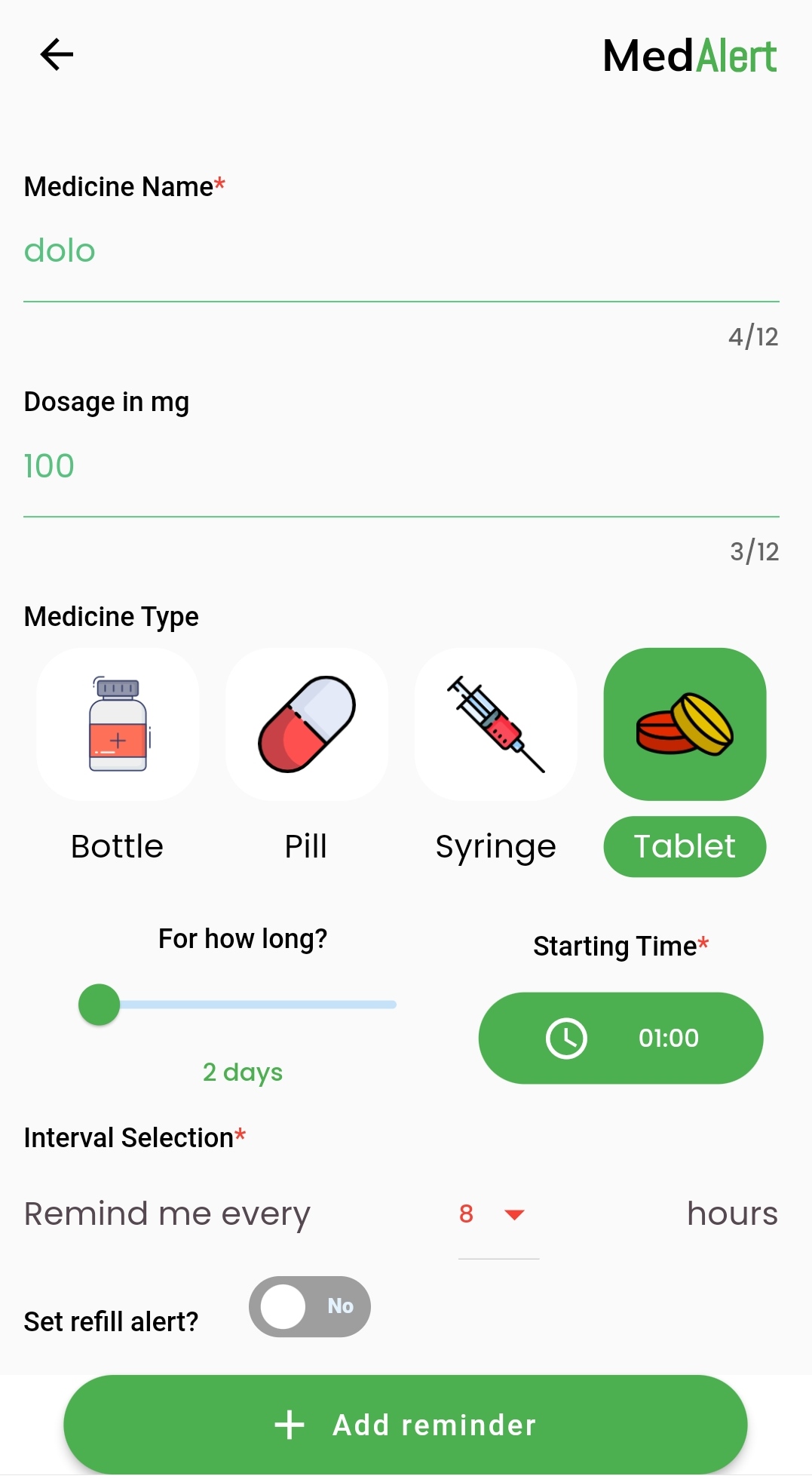Click the MedAlert app title
This screenshot has width=812, height=1479.
pos(689,54)
